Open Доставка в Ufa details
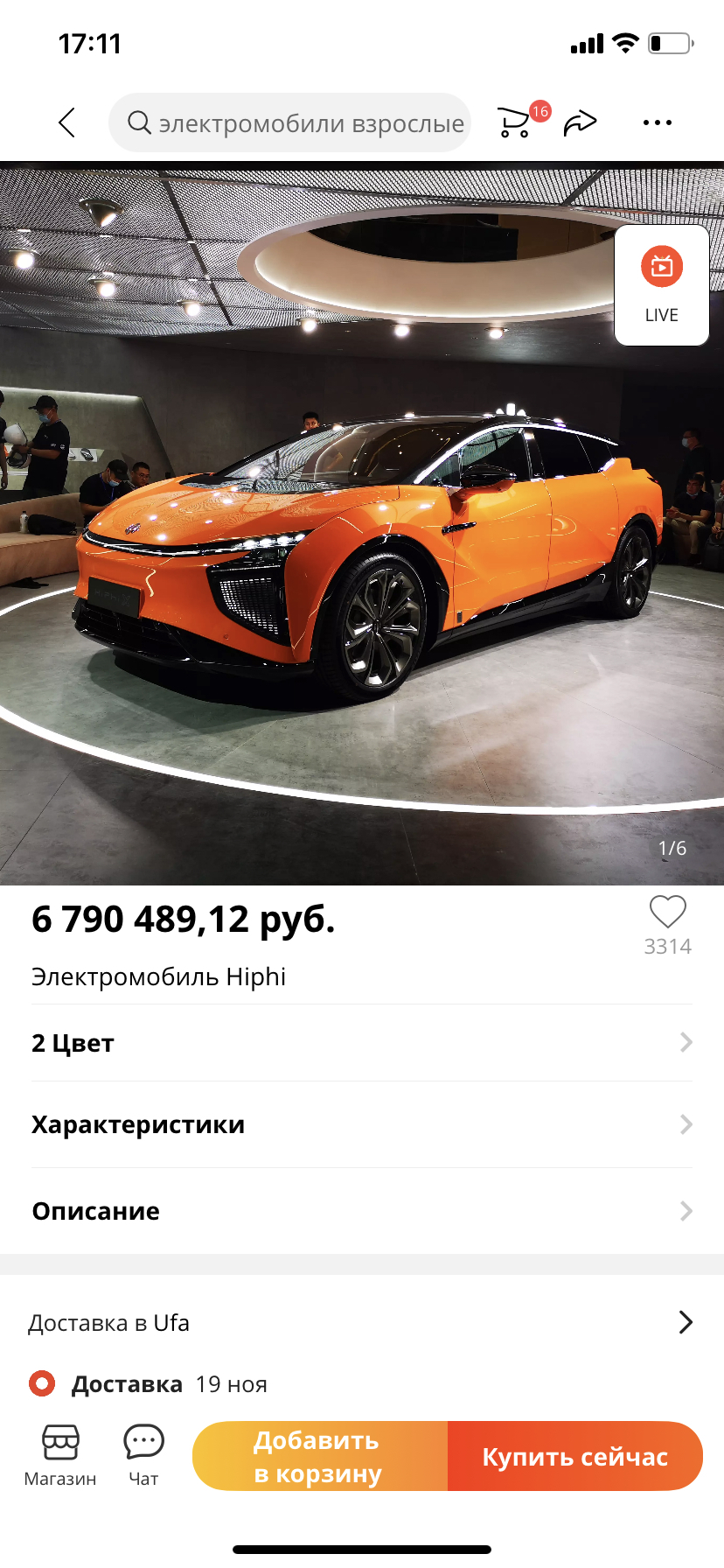724x1568 pixels. (x=362, y=1322)
